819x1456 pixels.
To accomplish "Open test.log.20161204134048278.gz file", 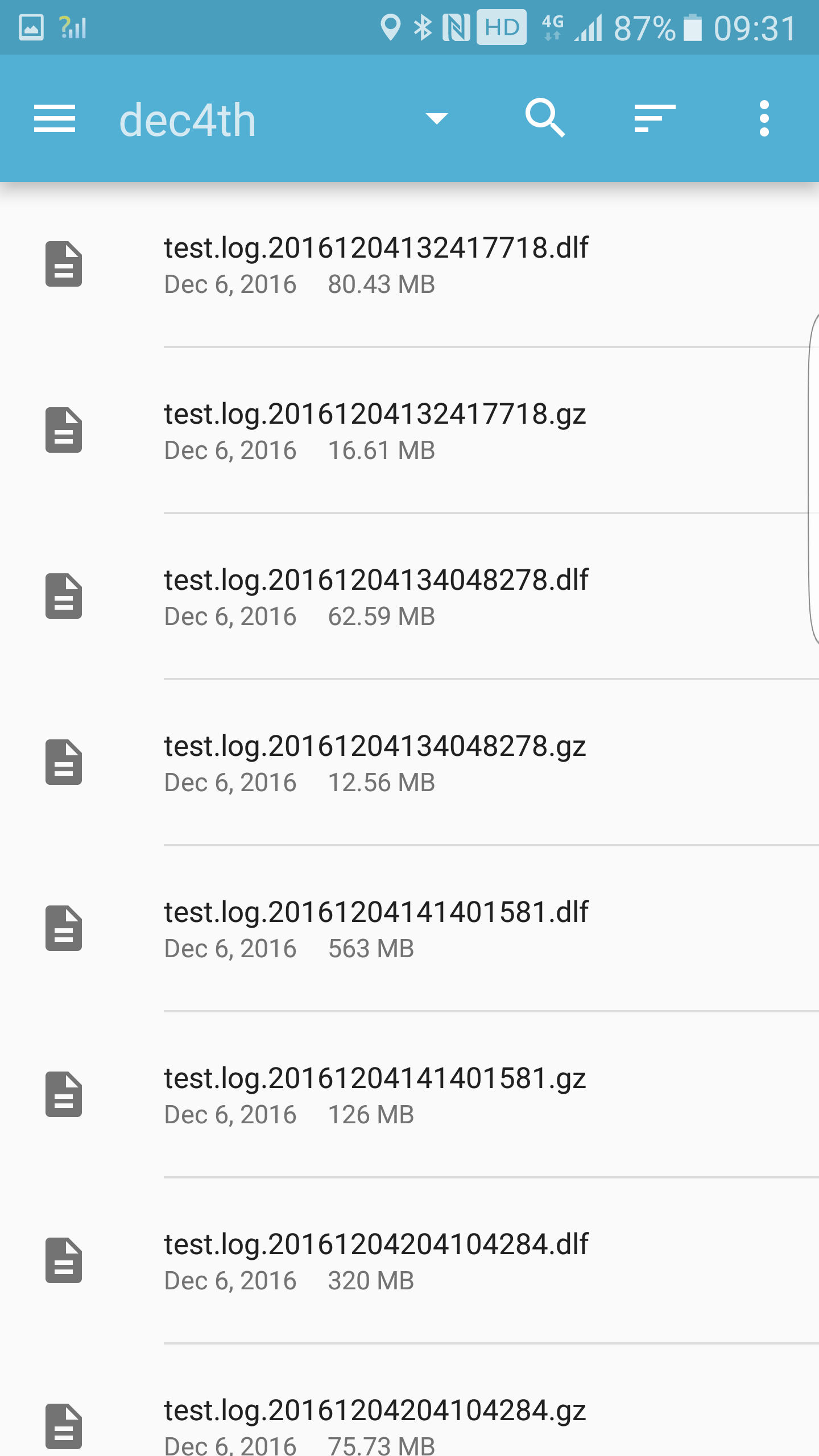I will 409,762.
